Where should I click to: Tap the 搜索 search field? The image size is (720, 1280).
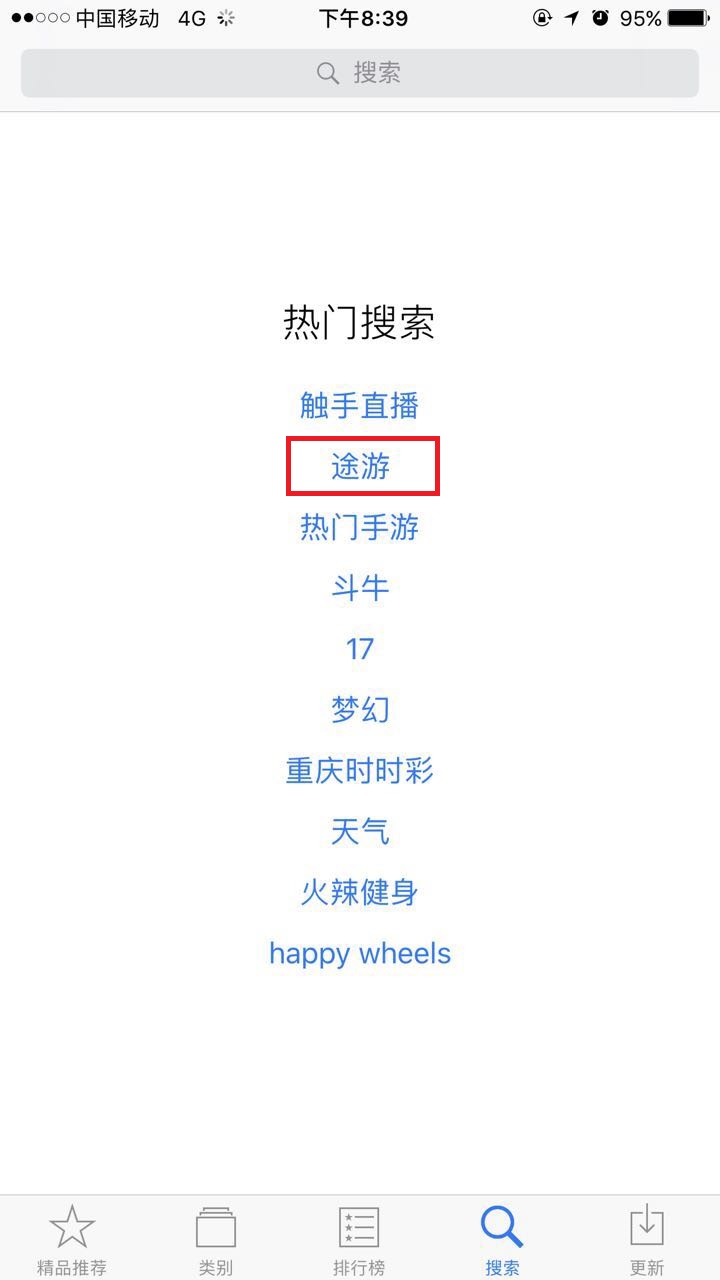click(x=360, y=73)
